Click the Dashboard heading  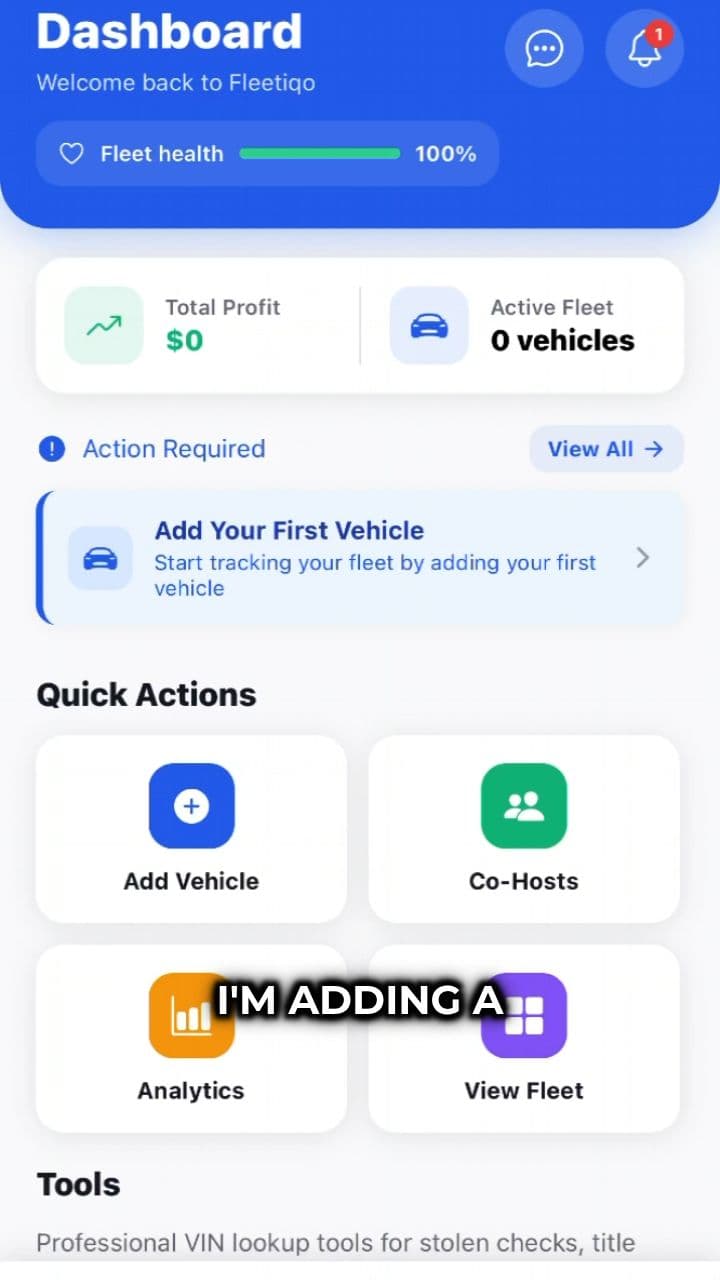168,32
